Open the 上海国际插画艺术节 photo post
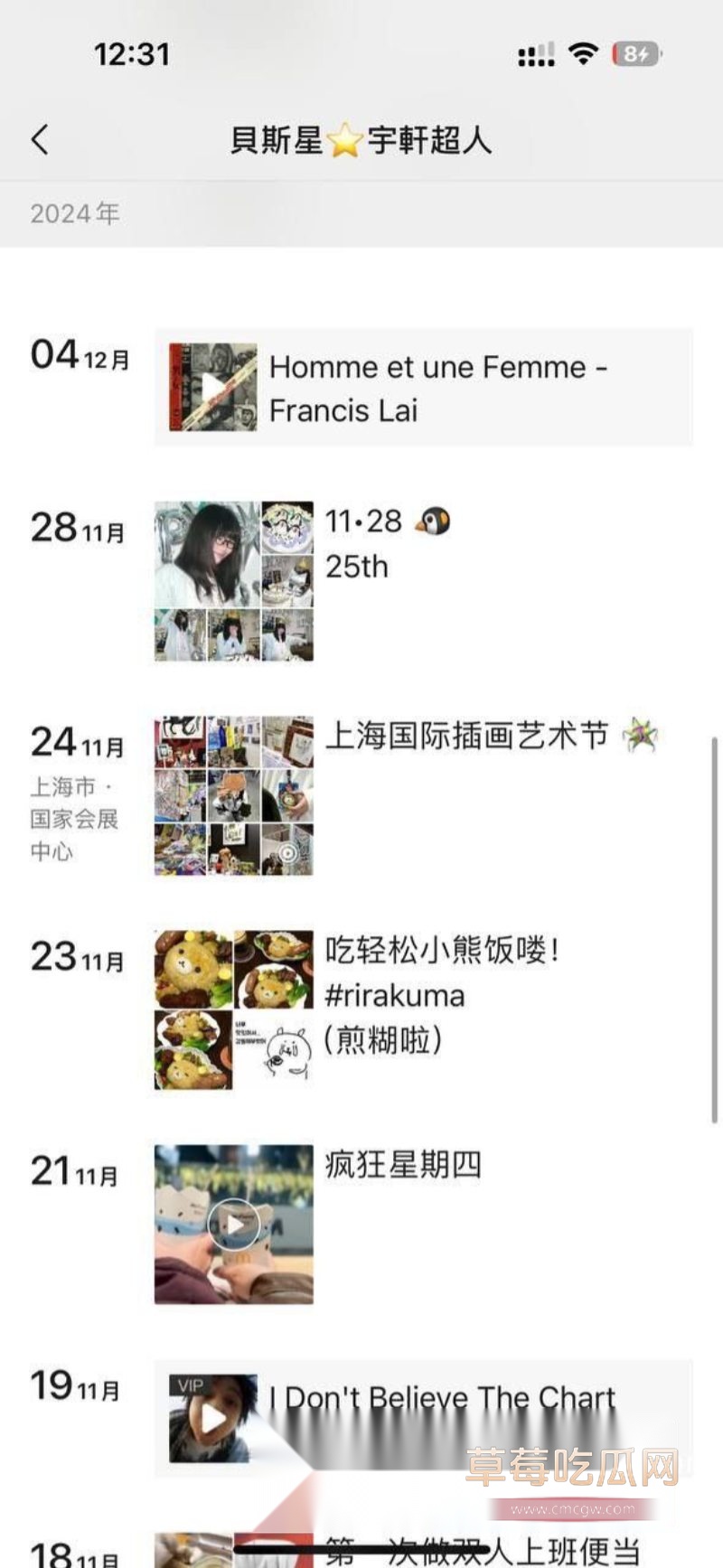The height and width of the screenshot is (1568, 723). [x=234, y=795]
